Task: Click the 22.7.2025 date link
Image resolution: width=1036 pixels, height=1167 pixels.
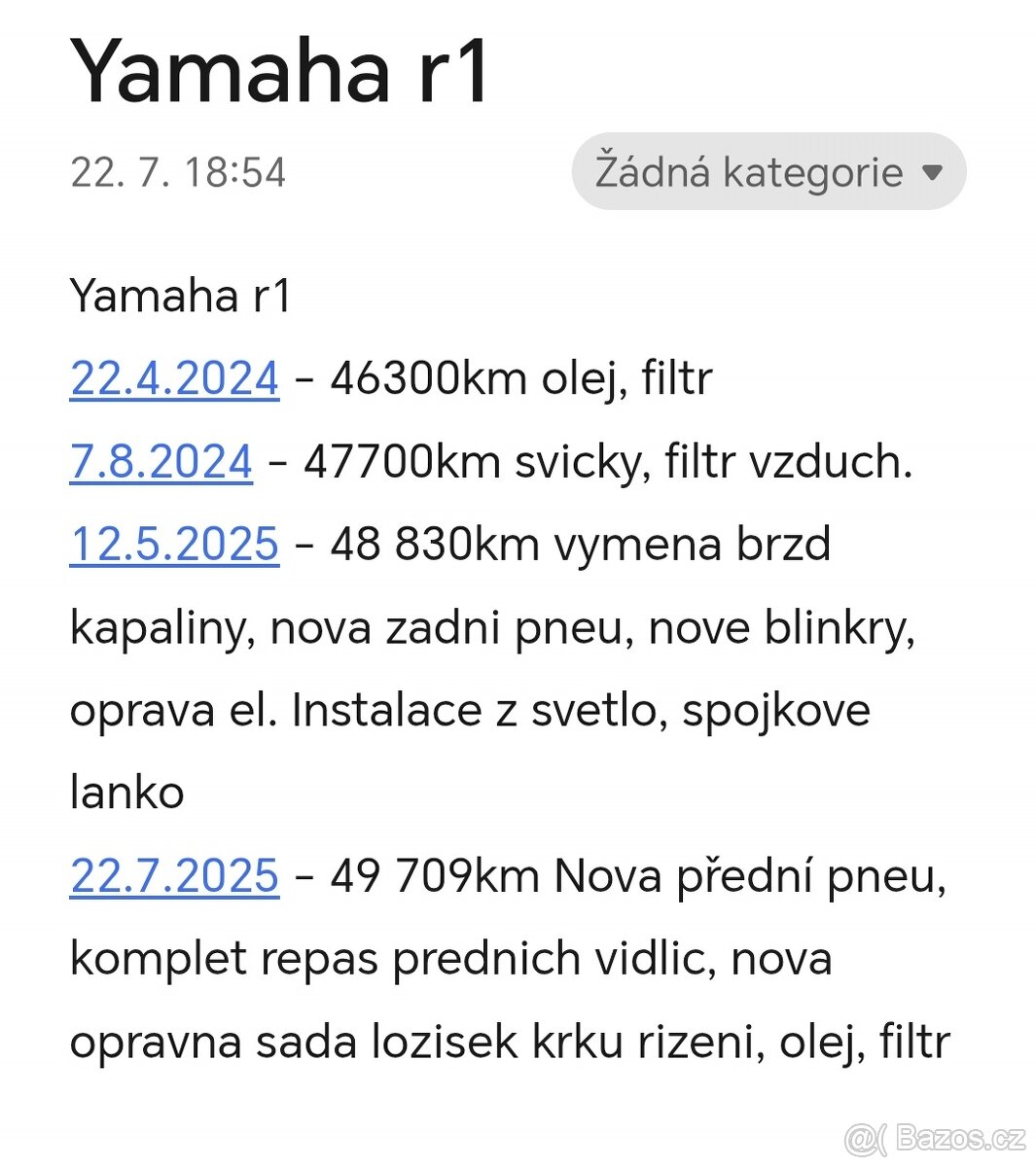Action: pyautogui.click(x=175, y=874)
